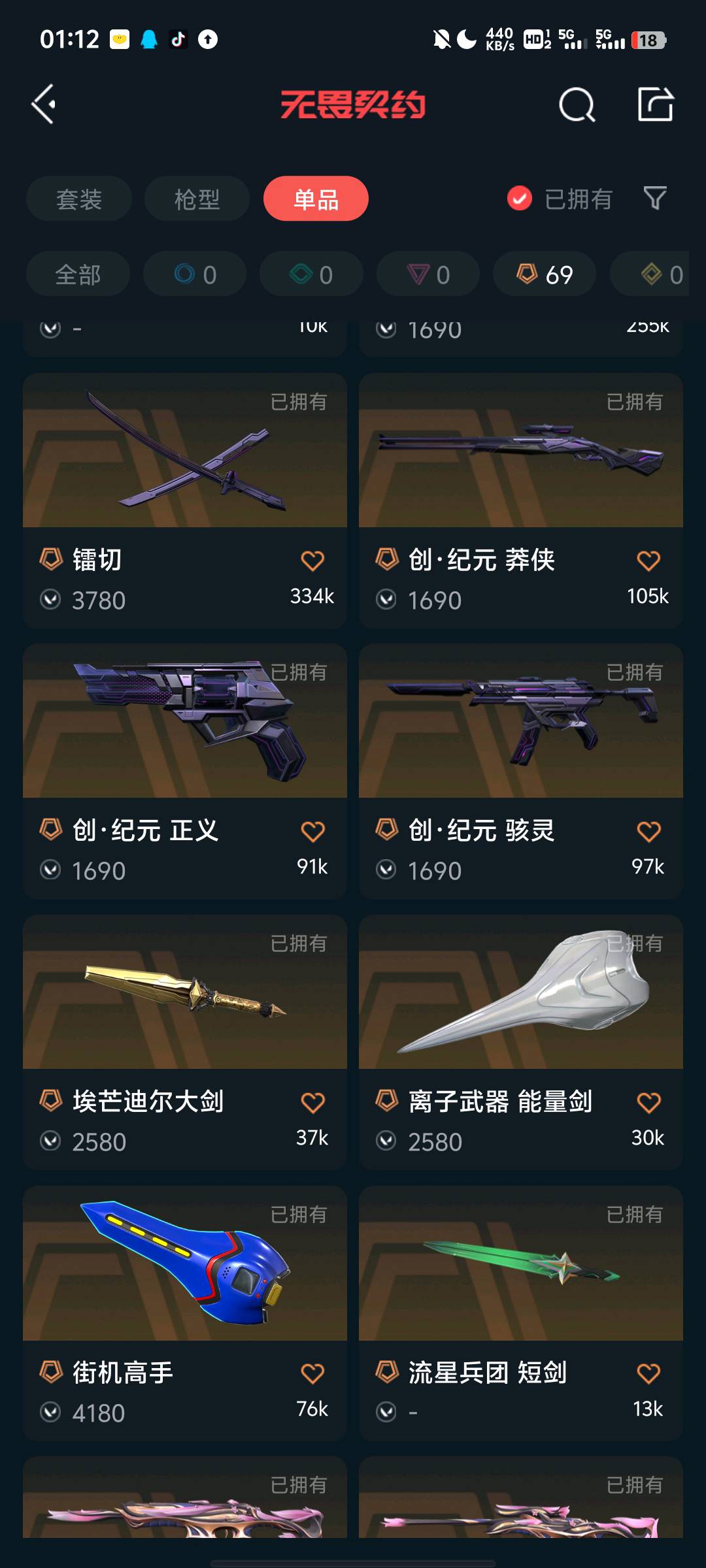Tap the share icon in header
The height and width of the screenshot is (1568, 706).
point(656,104)
